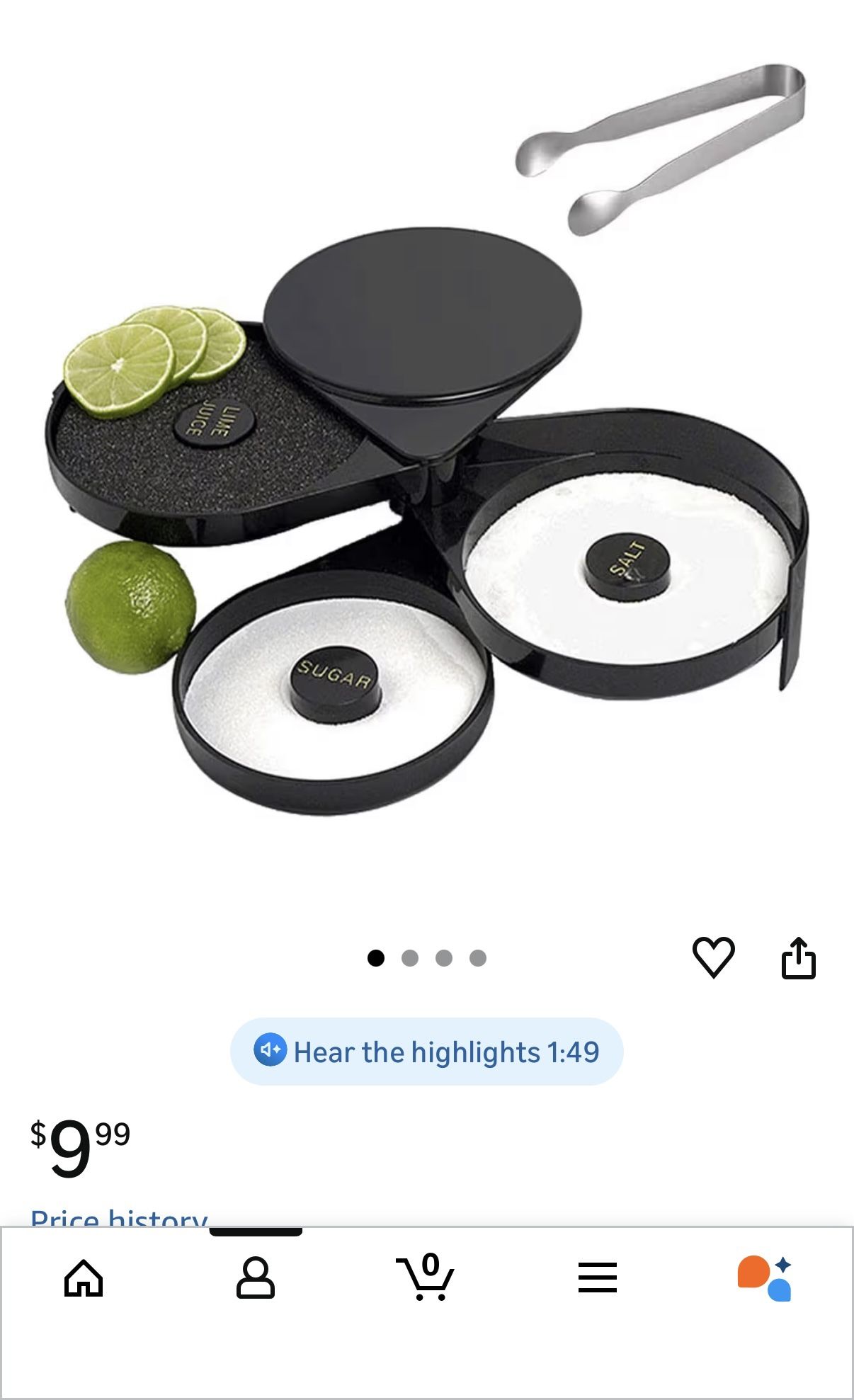Go to the Home tab
The height and width of the screenshot is (1400, 854).
click(x=84, y=1278)
